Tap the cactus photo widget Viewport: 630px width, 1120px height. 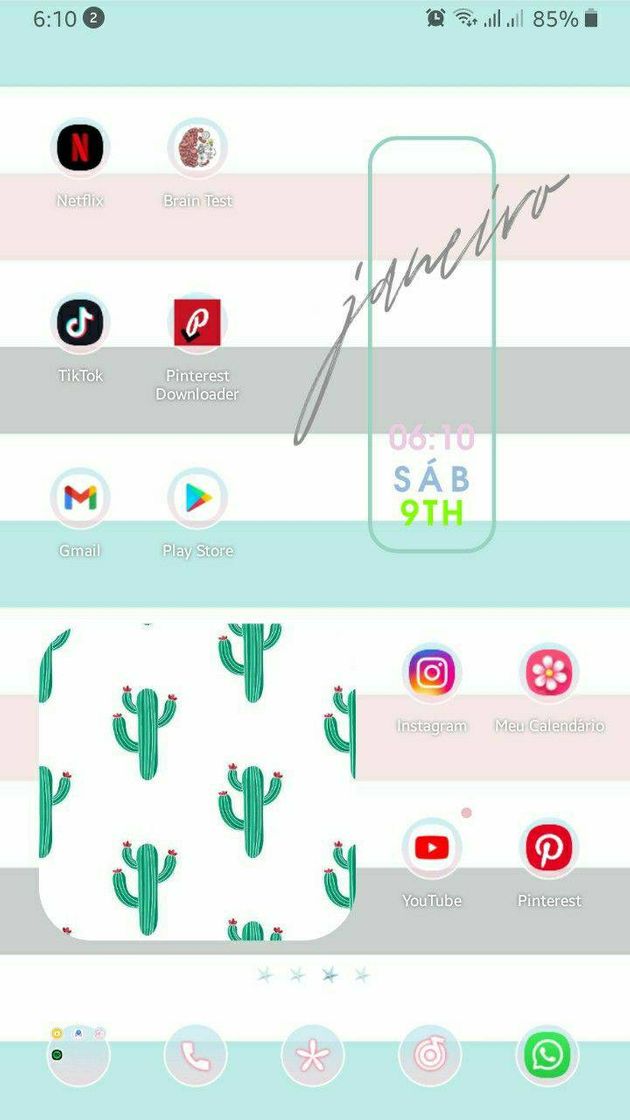(x=197, y=782)
